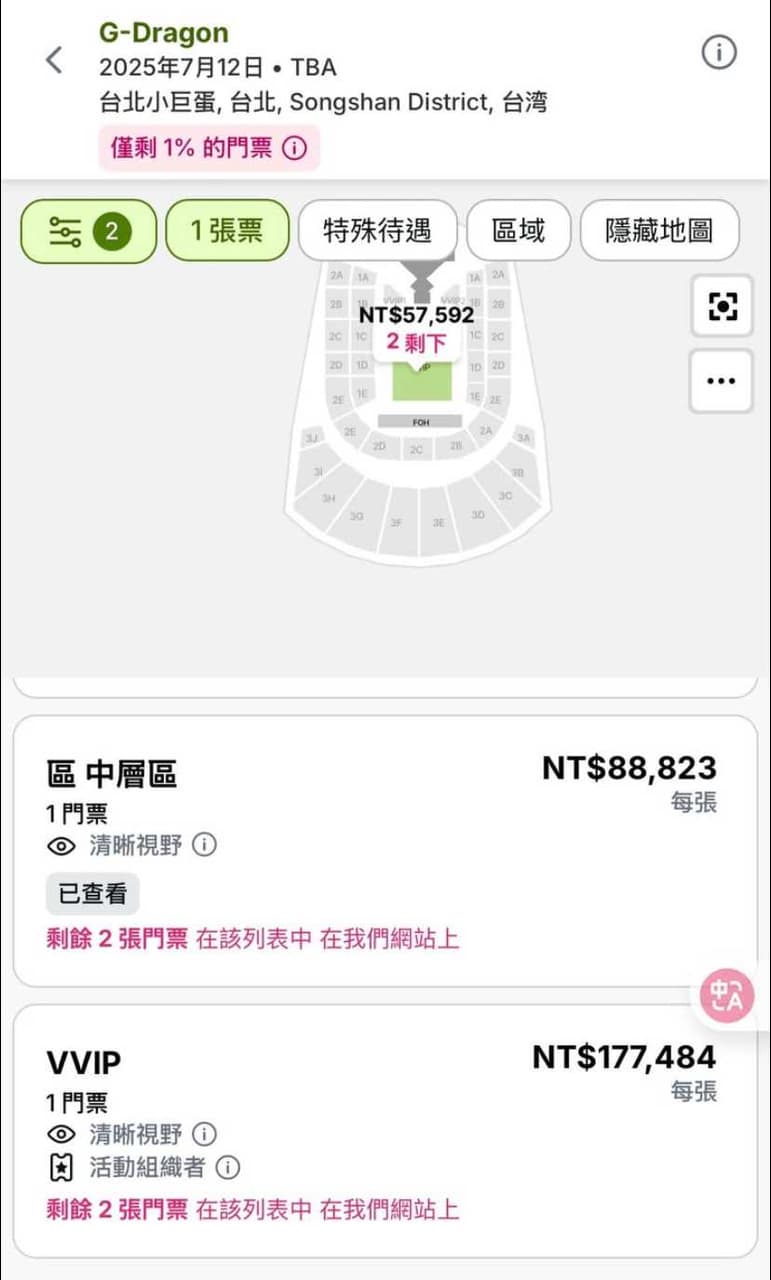This screenshot has width=771, height=1280.
Task: Select the NT$57,592 map price marker
Action: point(417,326)
